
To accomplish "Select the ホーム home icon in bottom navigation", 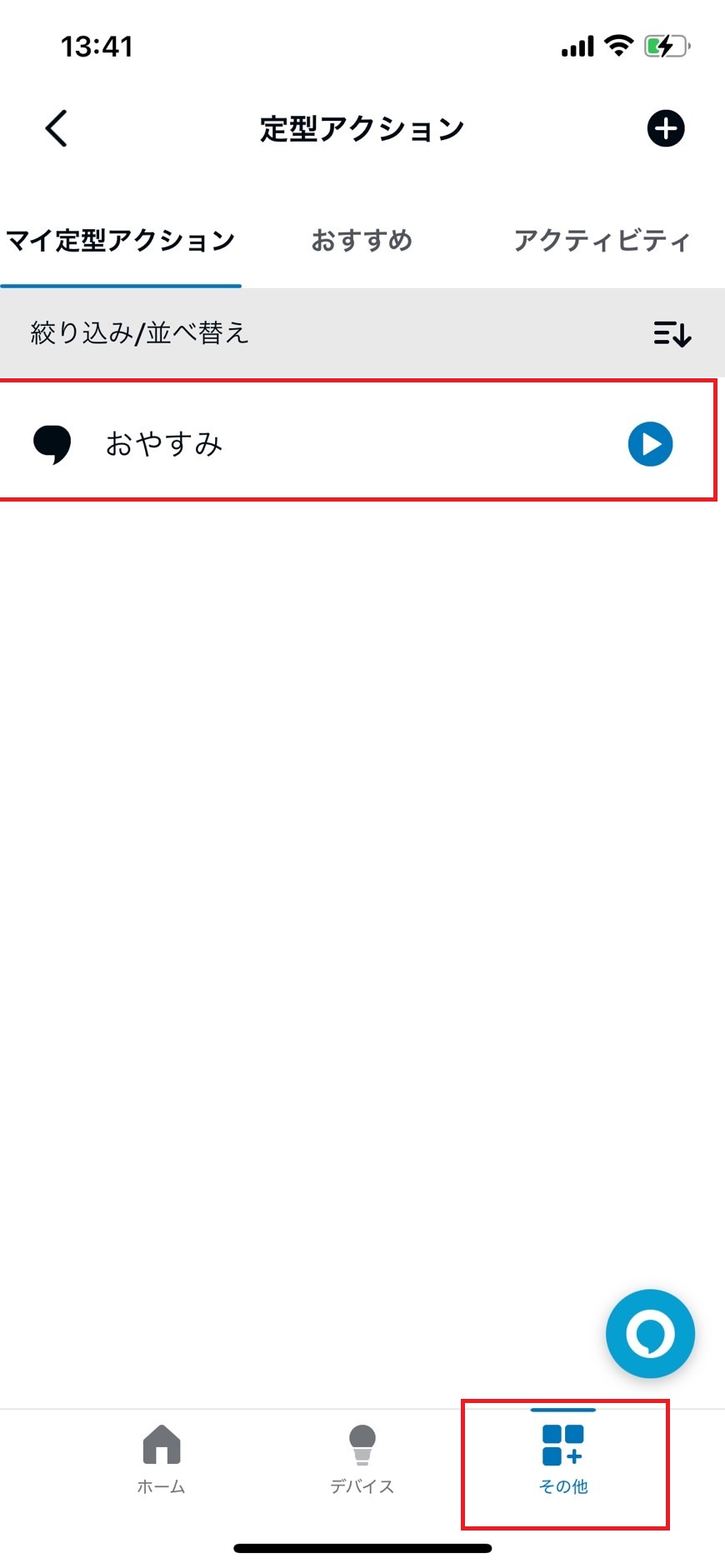I will (x=161, y=1458).
